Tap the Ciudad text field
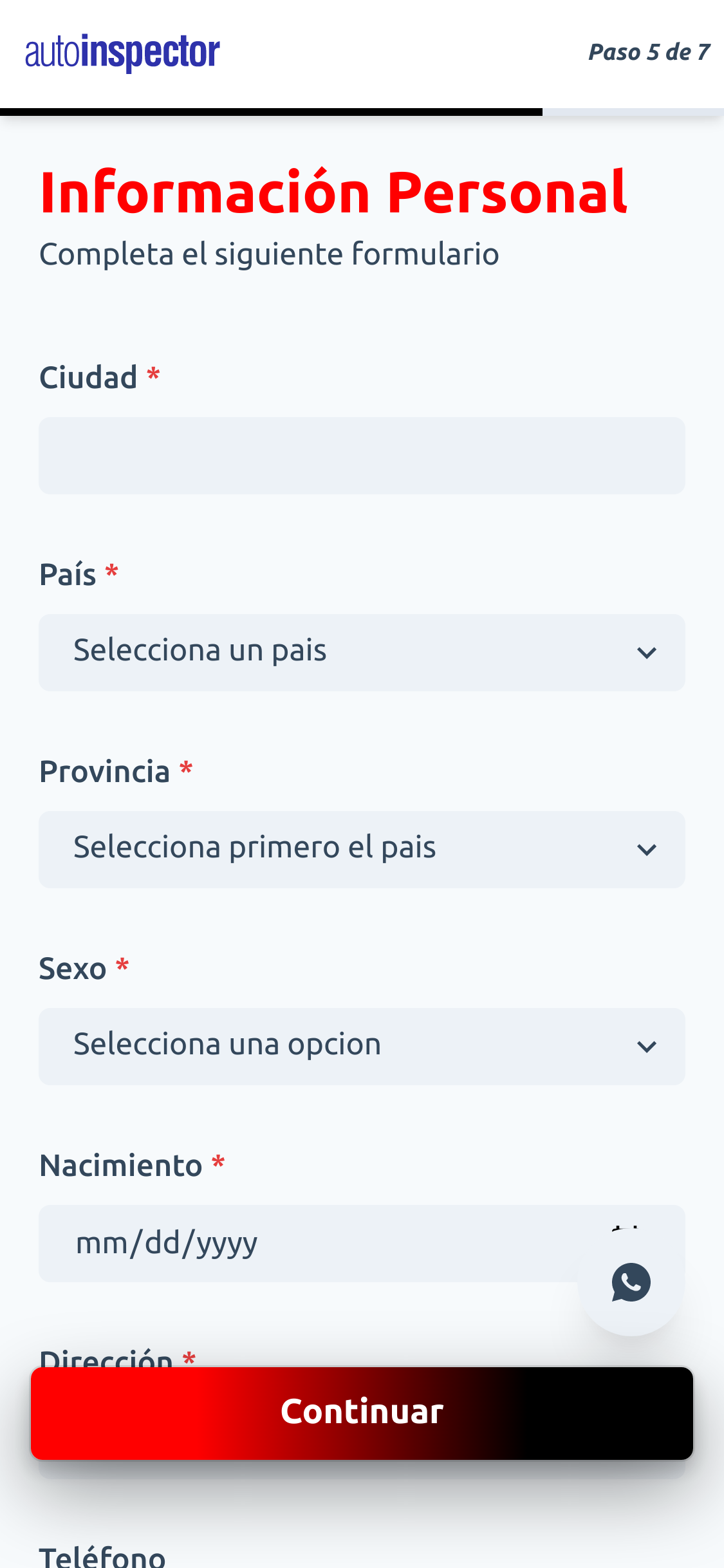The width and height of the screenshot is (724, 1568). (362, 456)
